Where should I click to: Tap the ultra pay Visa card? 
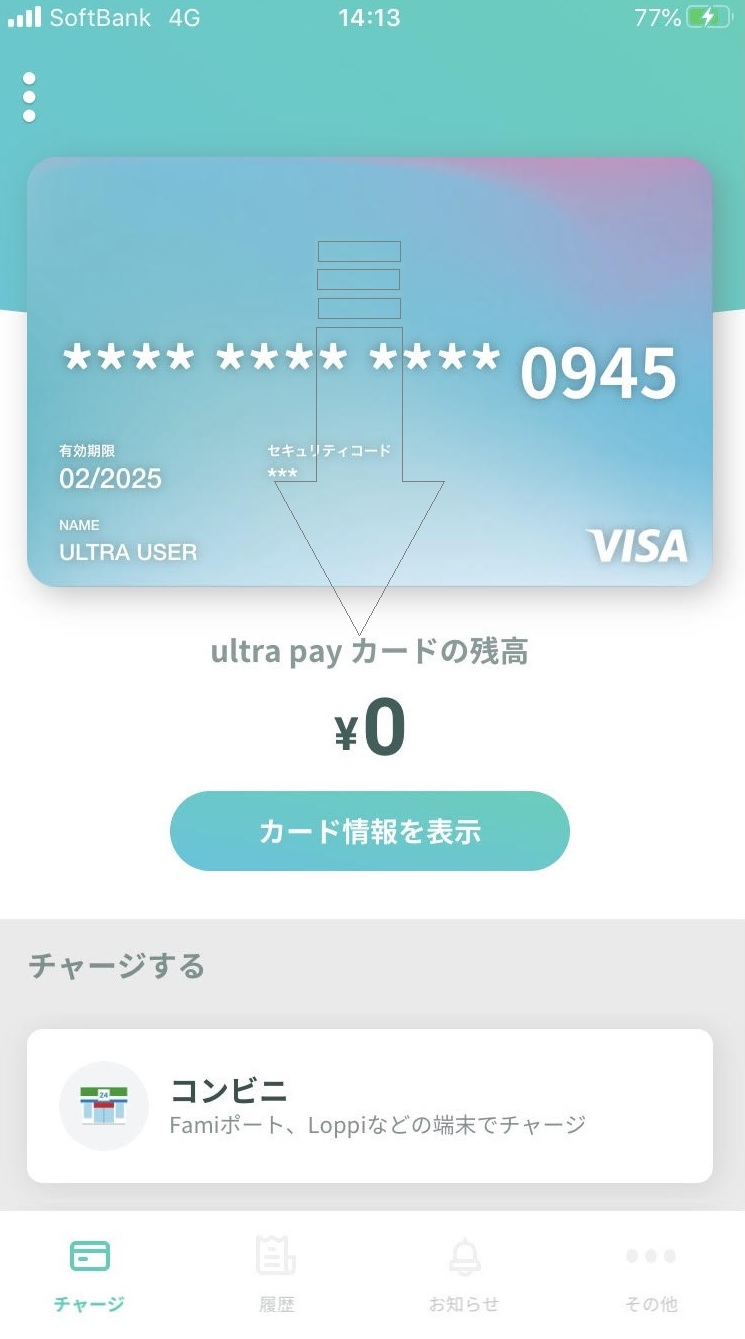point(370,371)
